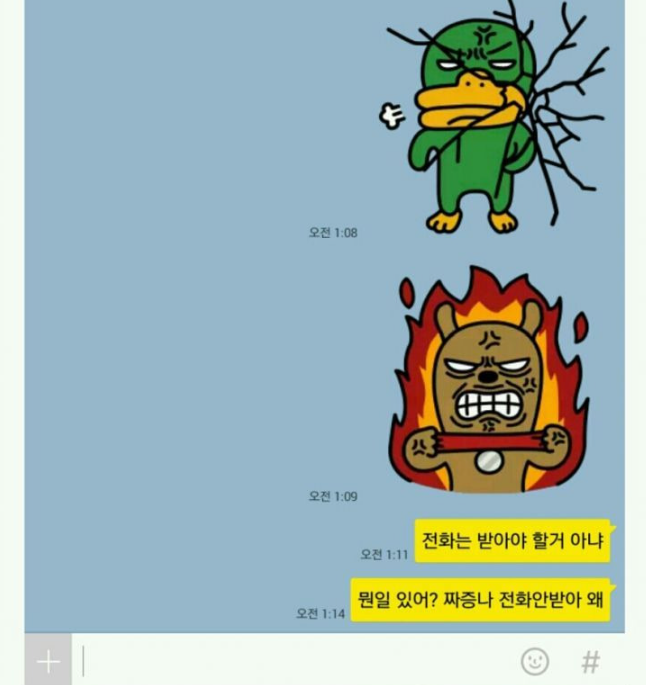Open the emoticon picker
646x685 pixels.
point(535,661)
